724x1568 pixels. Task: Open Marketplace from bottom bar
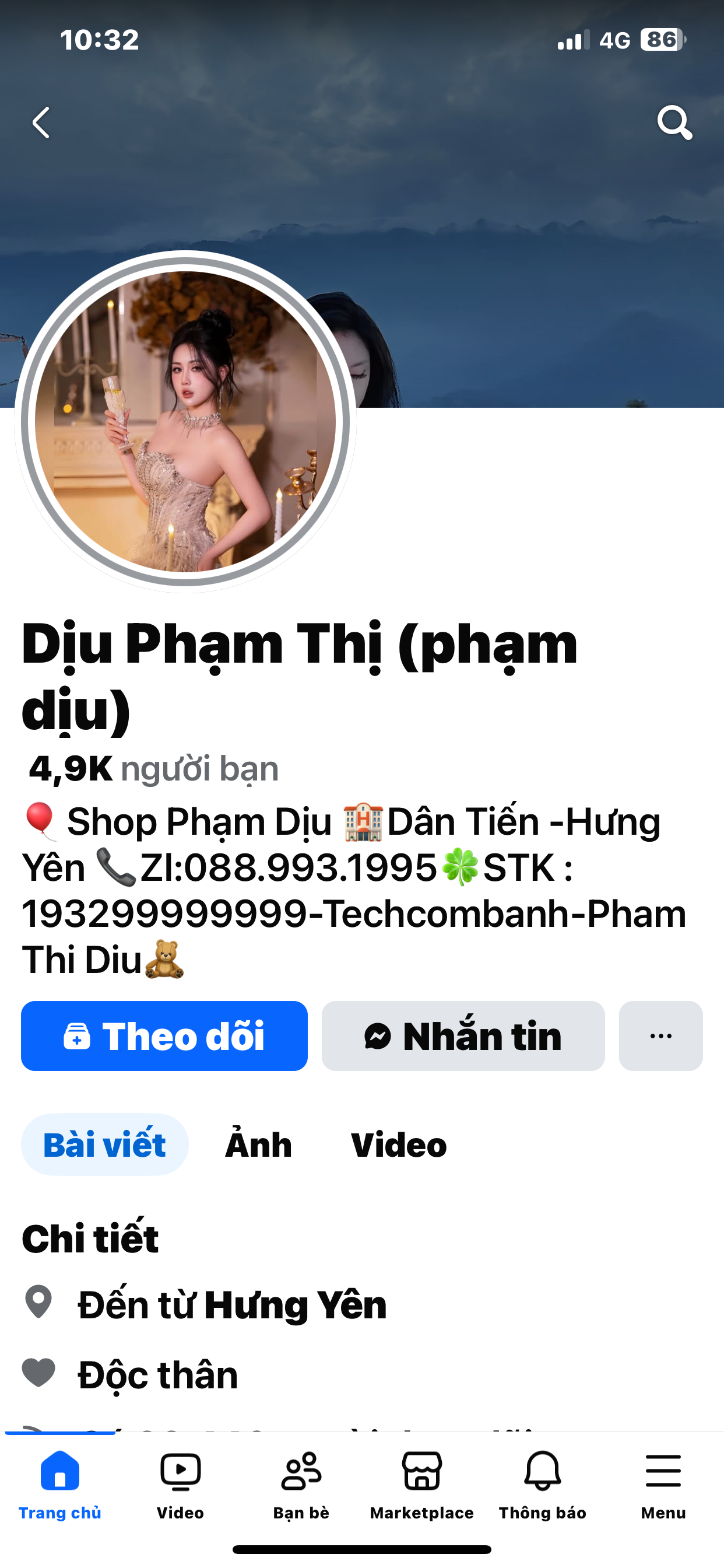pos(421,1485)
